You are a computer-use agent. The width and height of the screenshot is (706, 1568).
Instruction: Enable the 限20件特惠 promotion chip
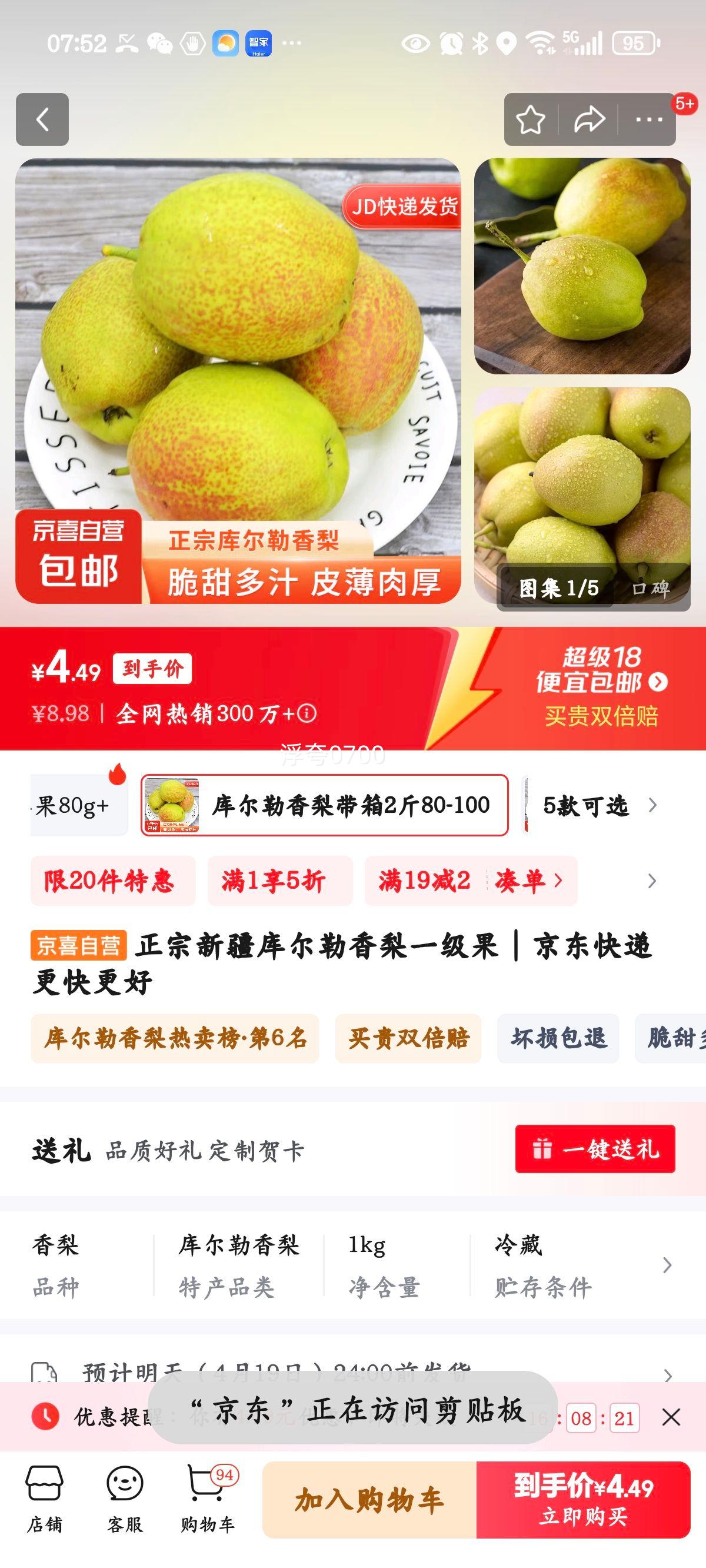pos(112,881)
